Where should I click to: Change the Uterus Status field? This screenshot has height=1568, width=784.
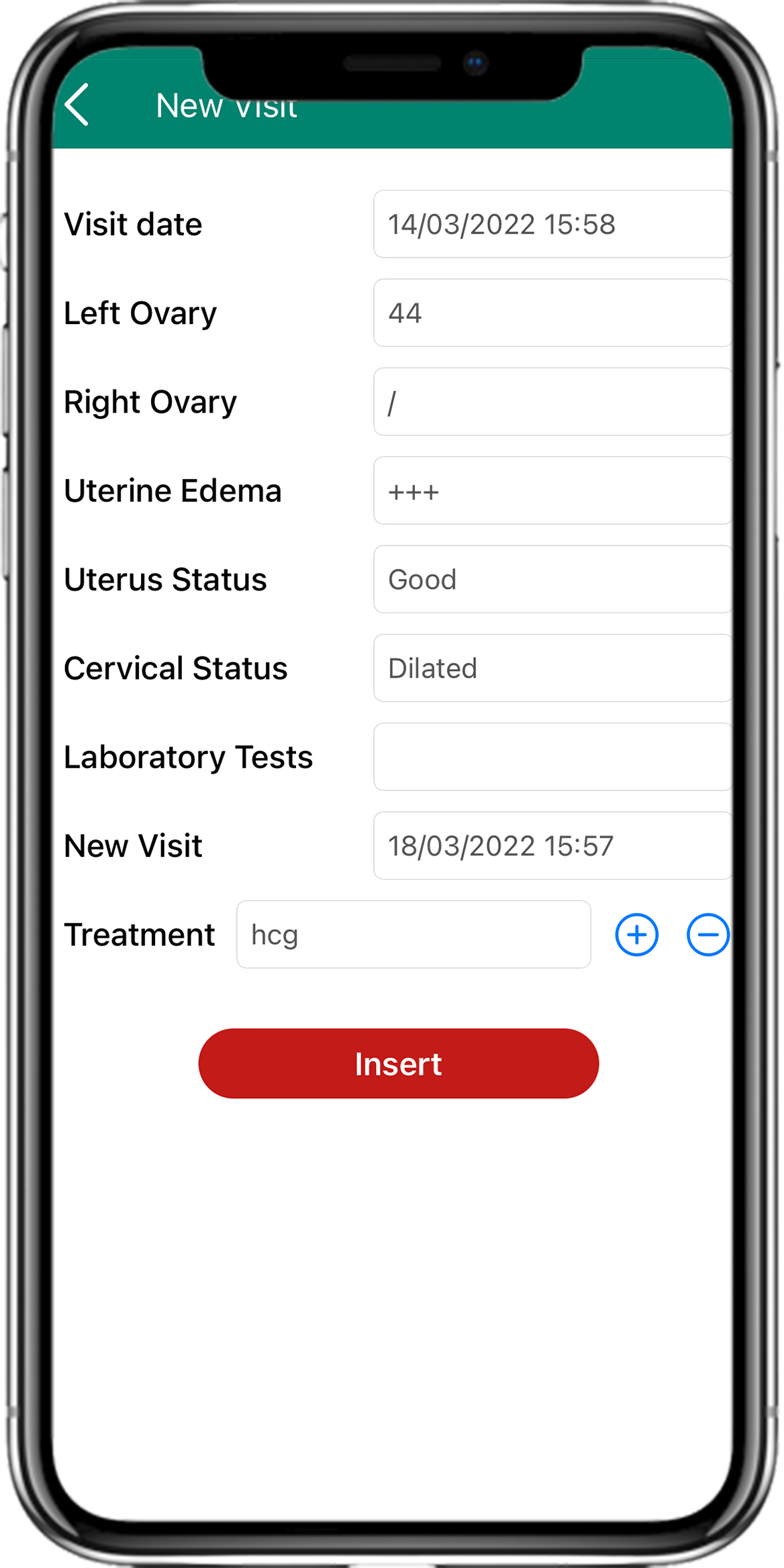pyautogui.click(x=552, y=579)
